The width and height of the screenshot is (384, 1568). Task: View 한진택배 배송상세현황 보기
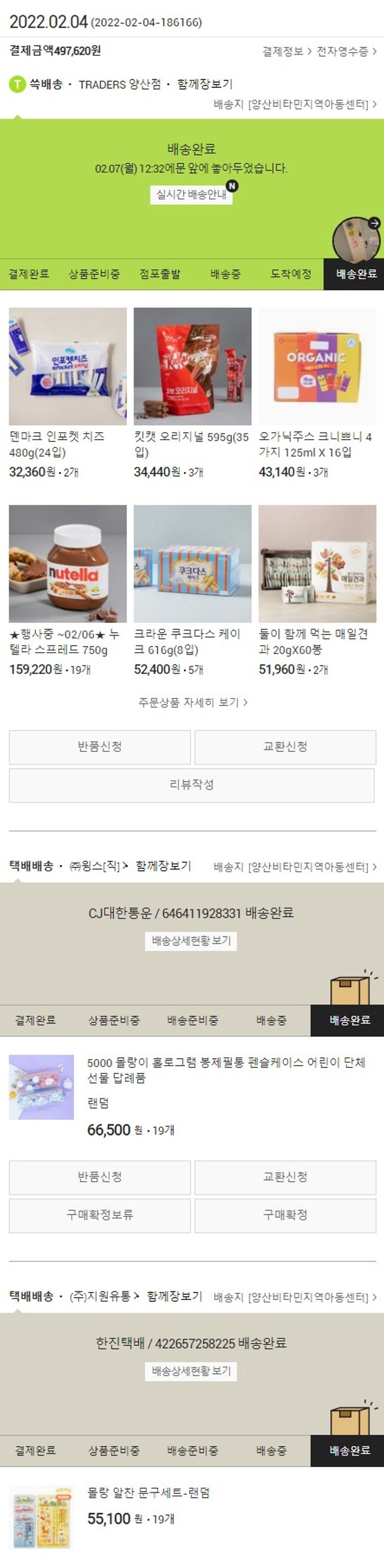(x=191, y=1372)
